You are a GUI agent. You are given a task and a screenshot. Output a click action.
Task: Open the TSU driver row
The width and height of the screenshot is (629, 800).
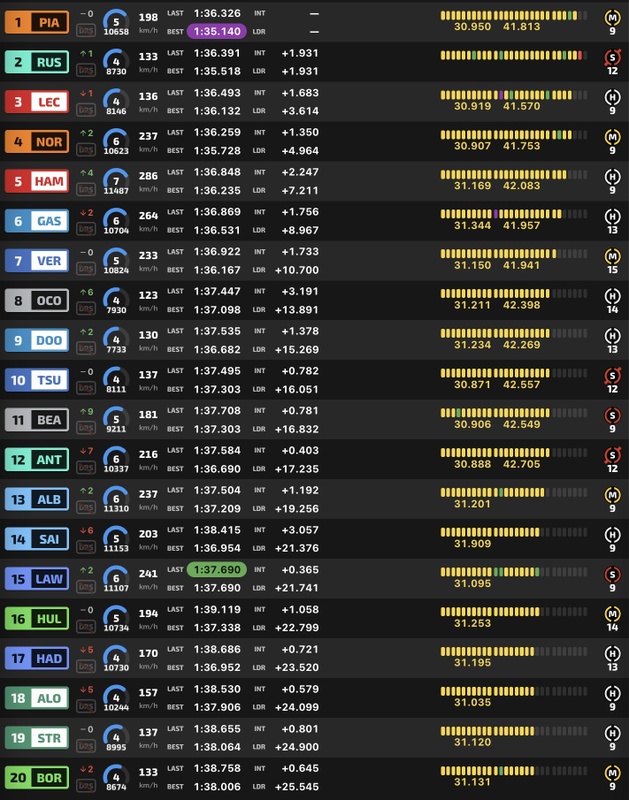(37, 380)
